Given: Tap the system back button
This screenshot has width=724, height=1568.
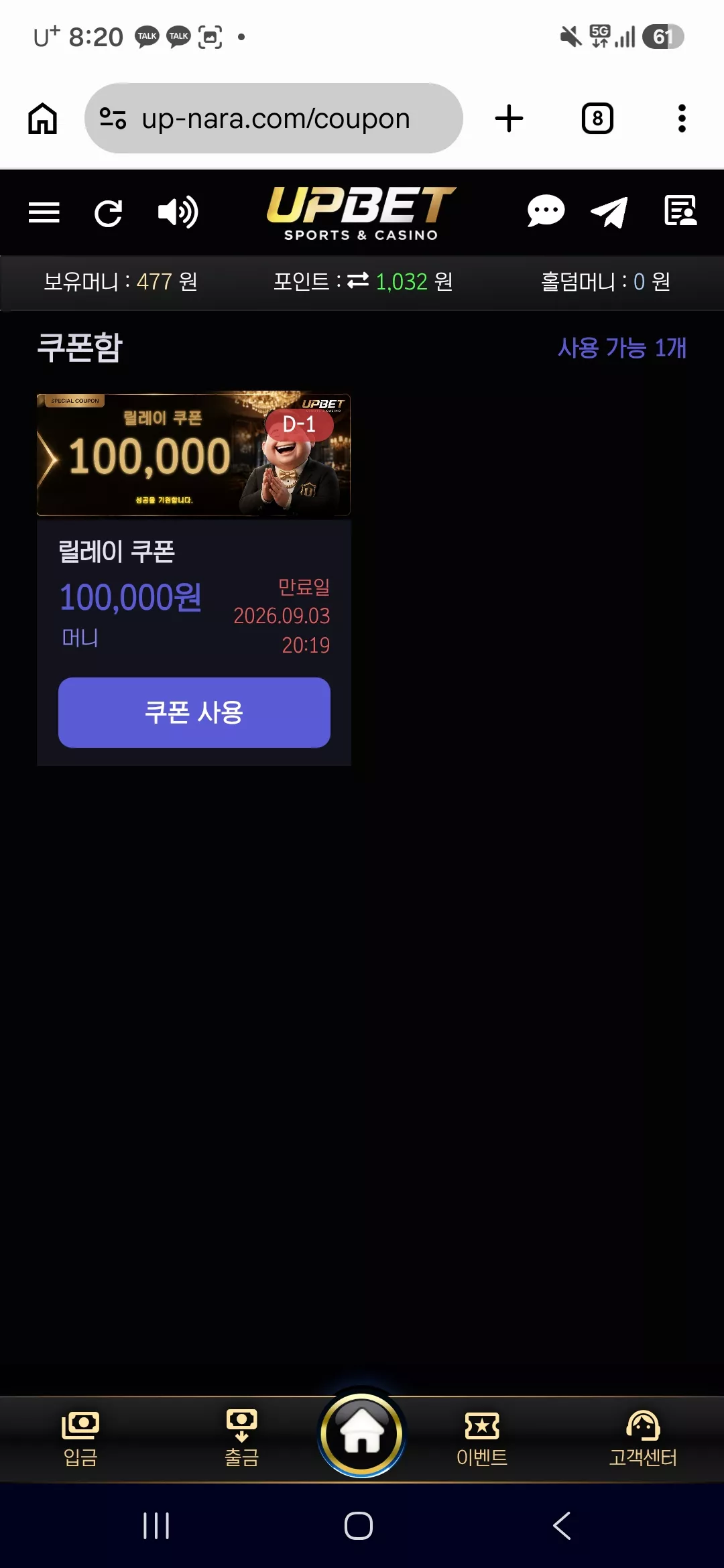Looking at the screenshot, I should [x=562, y=1526].
